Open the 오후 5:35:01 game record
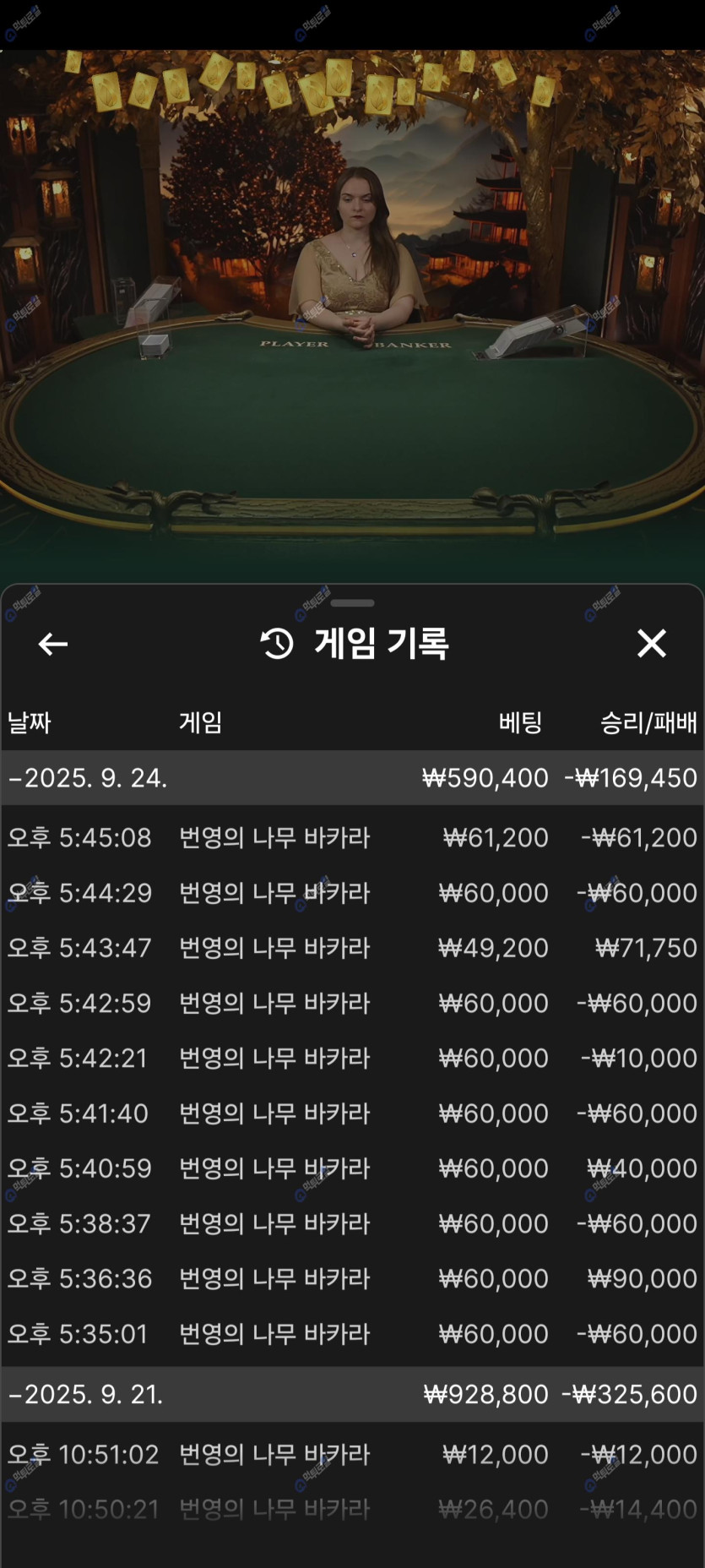Screen dimensions: 705x1568 coord(352,1334)
